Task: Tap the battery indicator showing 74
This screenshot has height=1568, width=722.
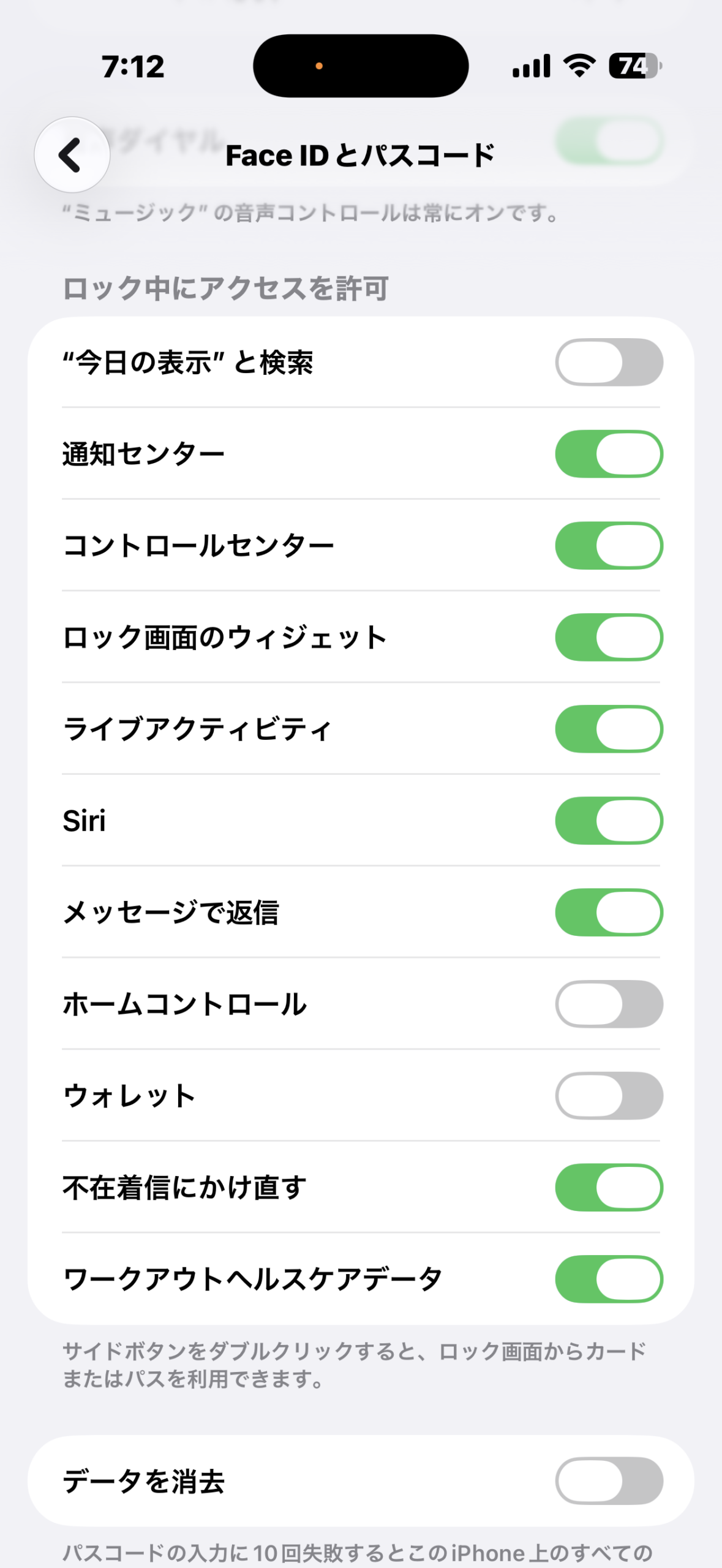Action: (634, 66)
